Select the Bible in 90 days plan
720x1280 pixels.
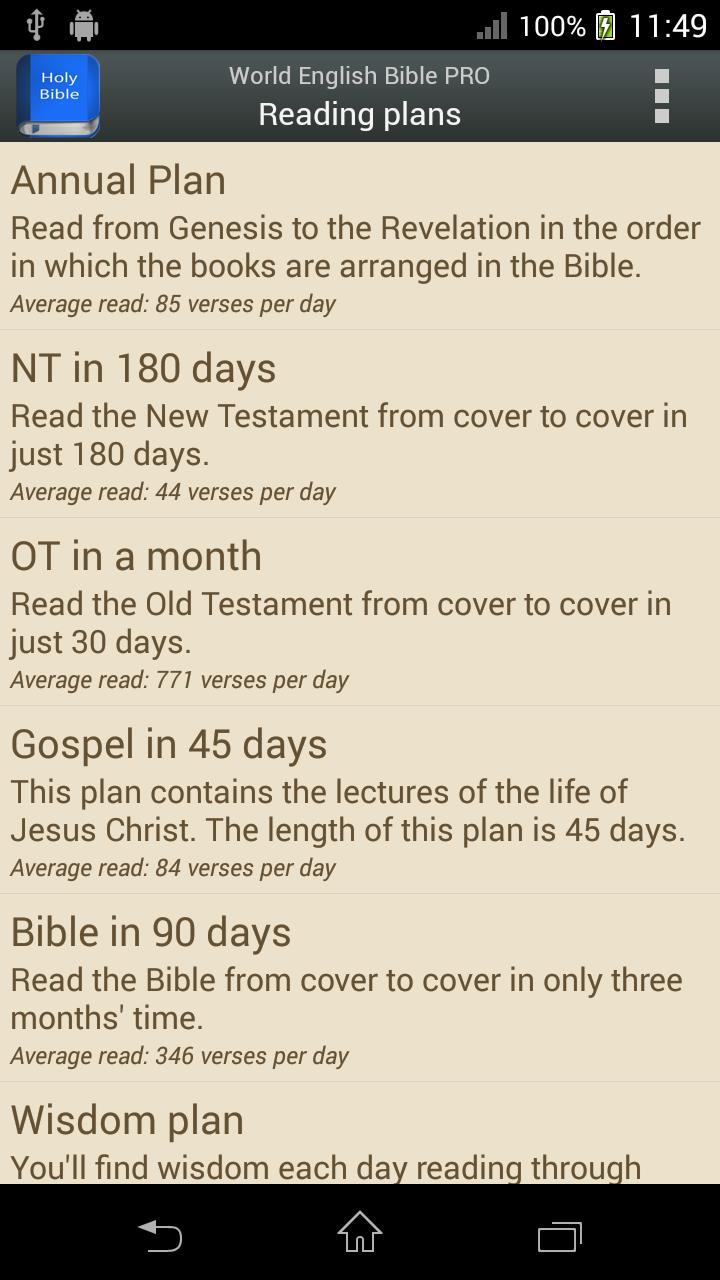[360, 988]
